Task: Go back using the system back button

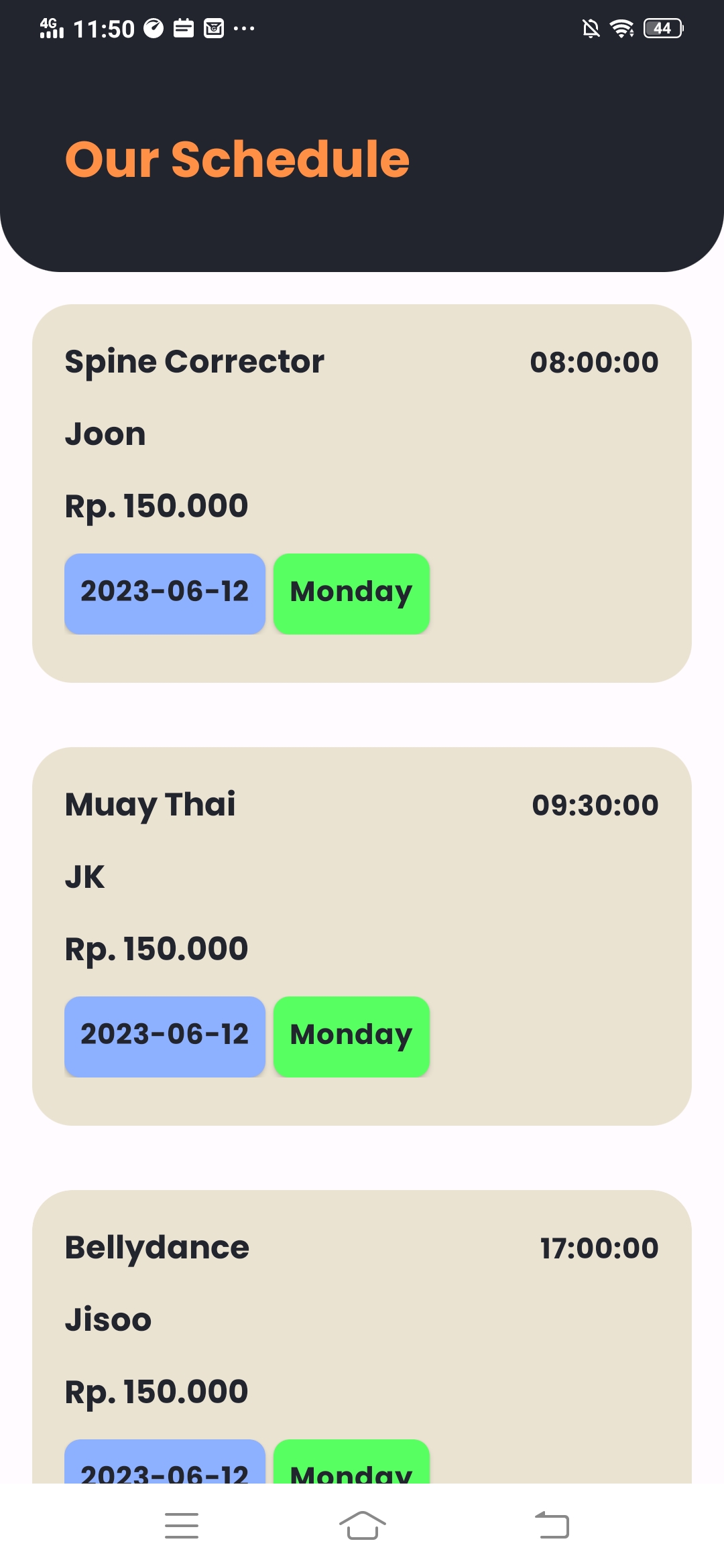Action: coord(552,1525)
